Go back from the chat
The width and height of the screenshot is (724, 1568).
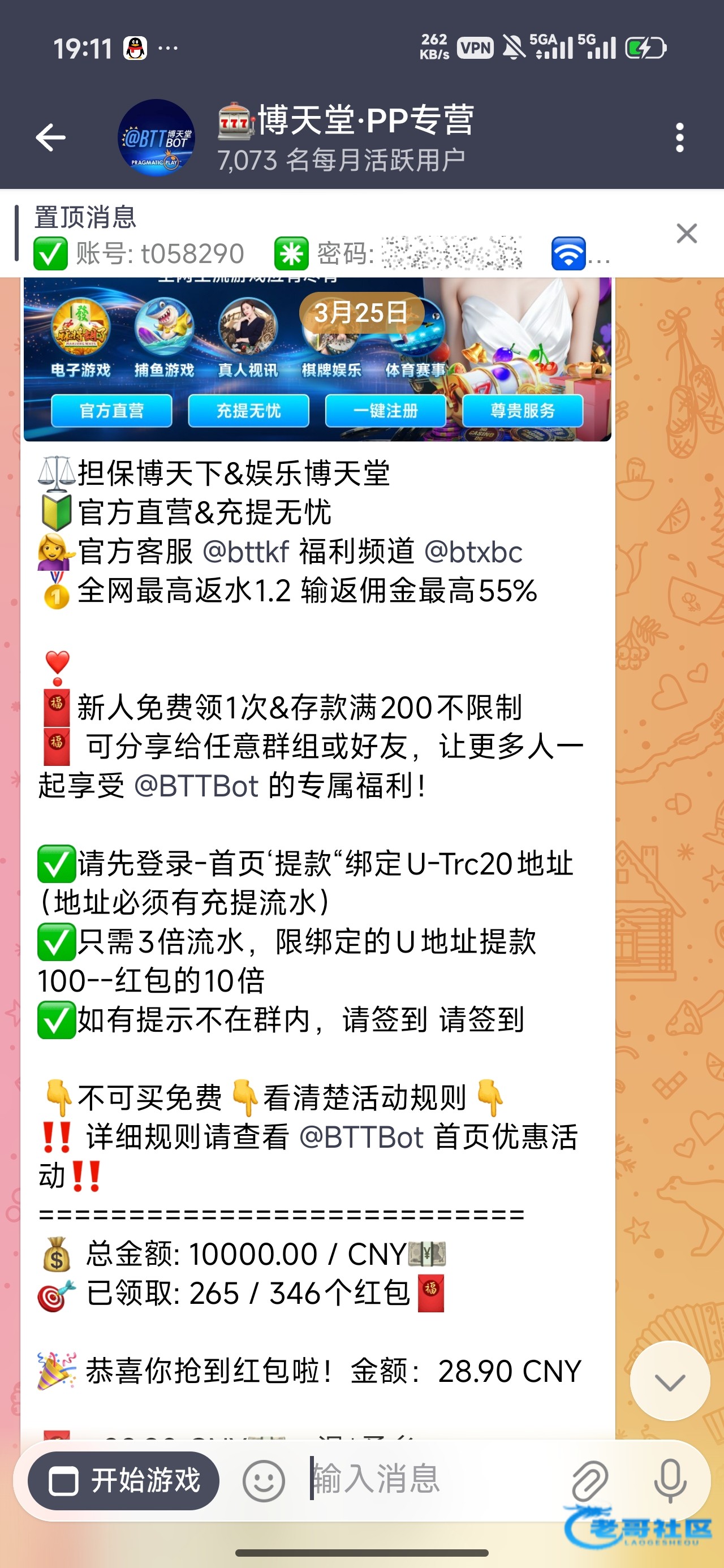coord(50,137)
